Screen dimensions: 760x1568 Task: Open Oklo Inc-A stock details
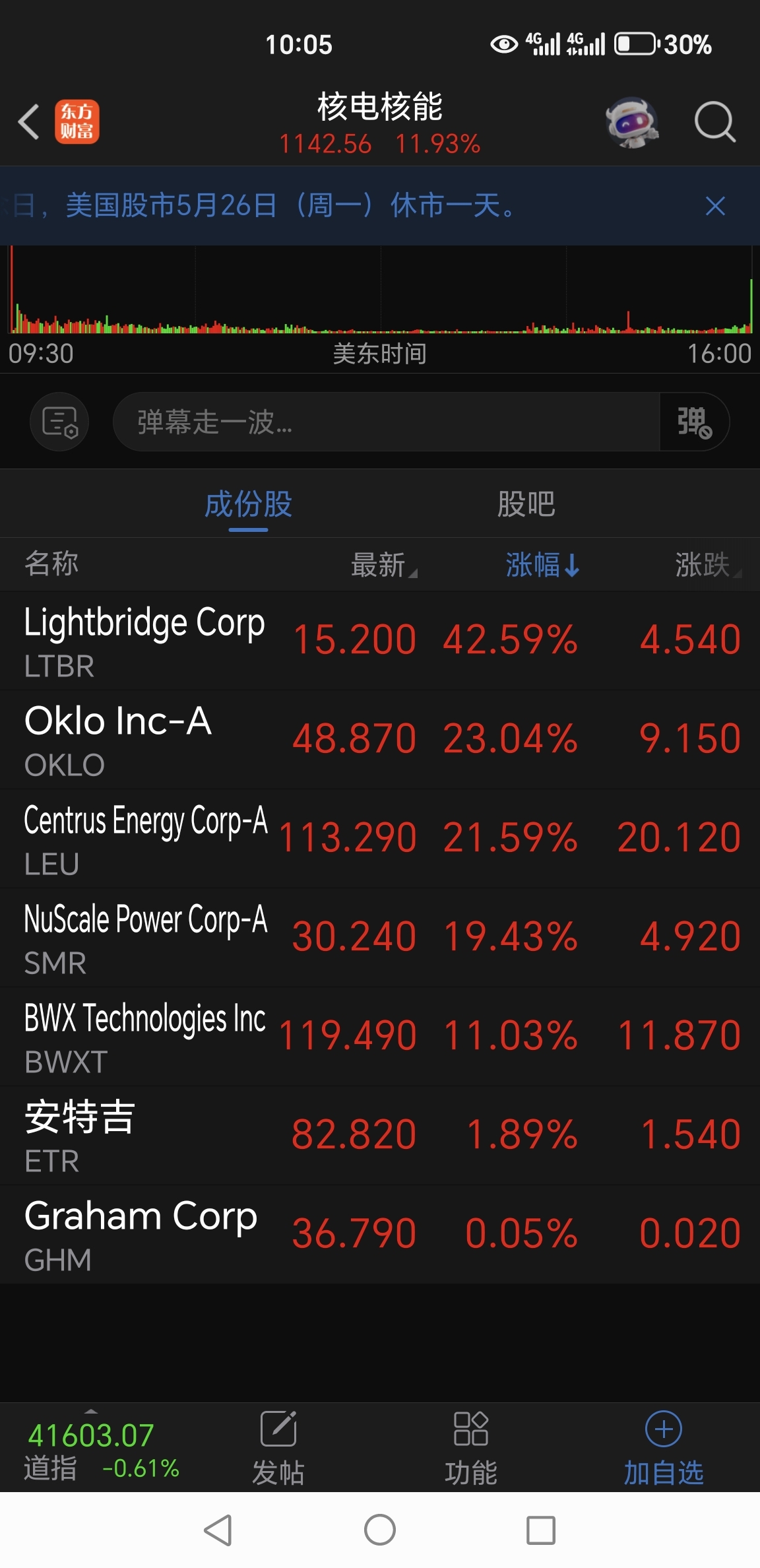pyautogui.click(x=380, y=740)
